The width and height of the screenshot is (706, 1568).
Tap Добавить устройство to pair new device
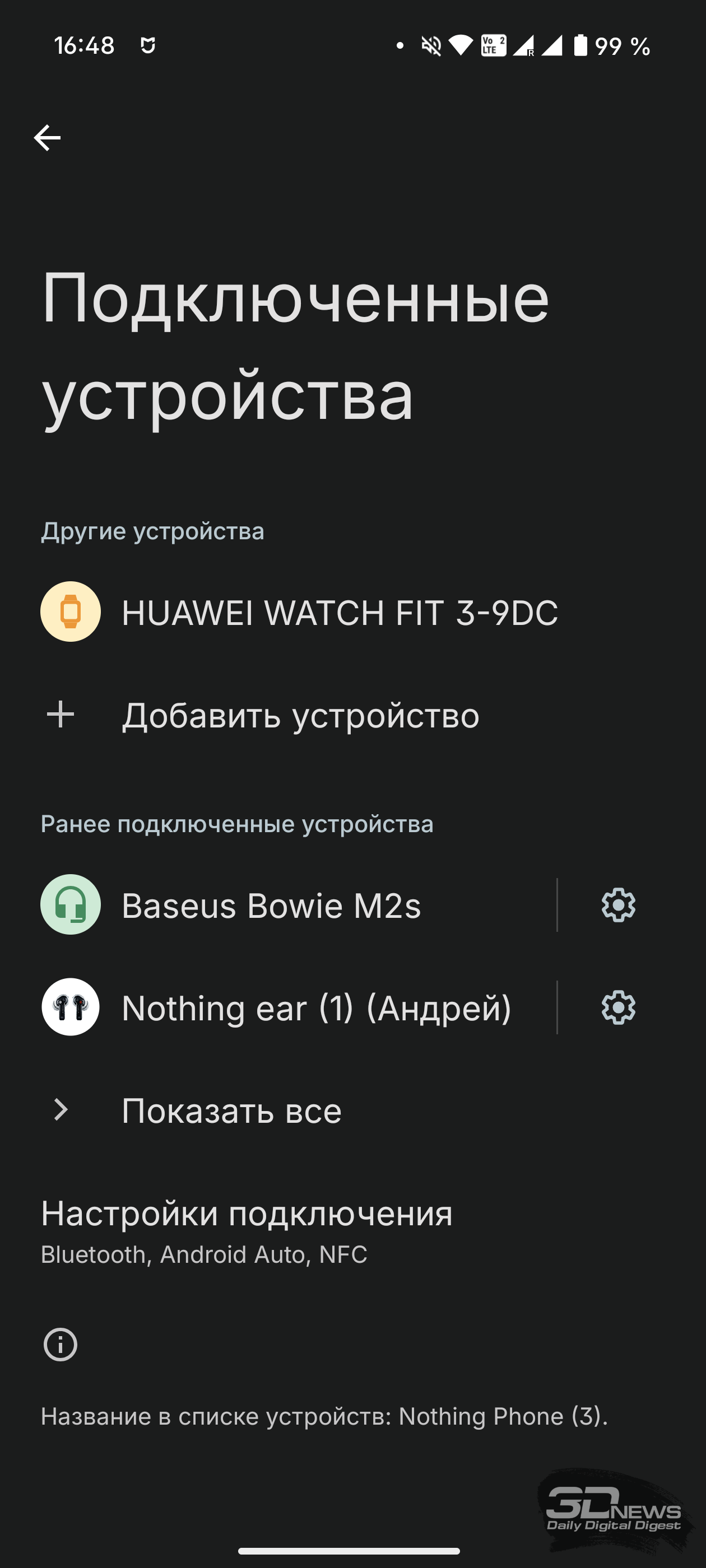click(x=352, y=715)
